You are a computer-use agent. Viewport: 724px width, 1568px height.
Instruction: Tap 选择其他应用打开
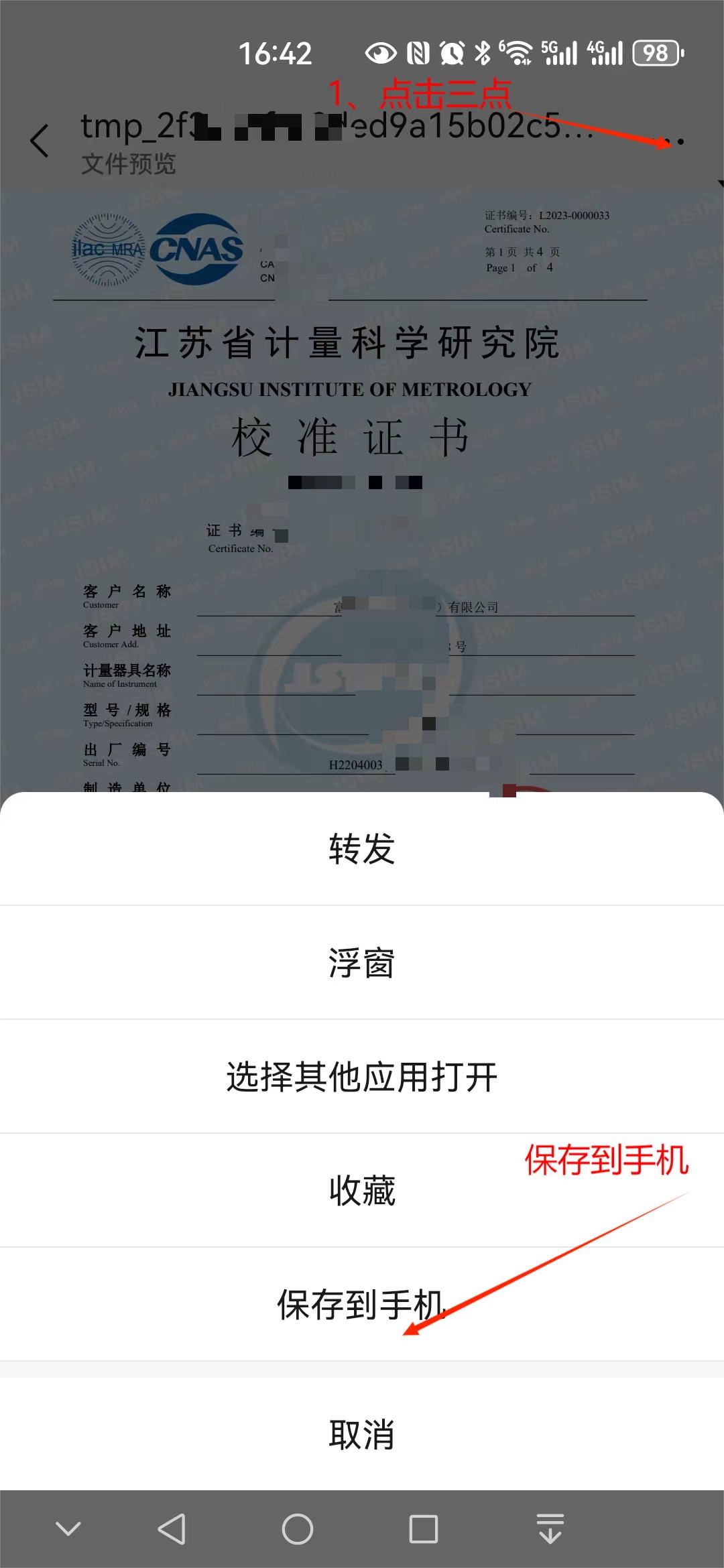pos(362,1077)
